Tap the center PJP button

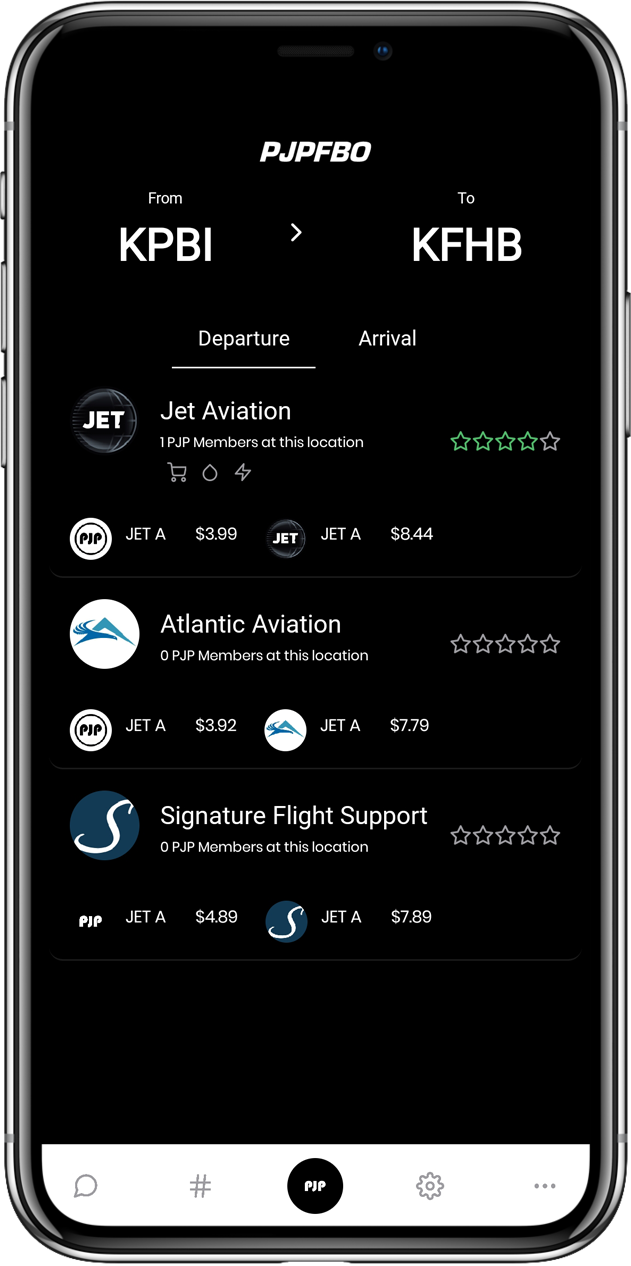[x=315, y=1186]
